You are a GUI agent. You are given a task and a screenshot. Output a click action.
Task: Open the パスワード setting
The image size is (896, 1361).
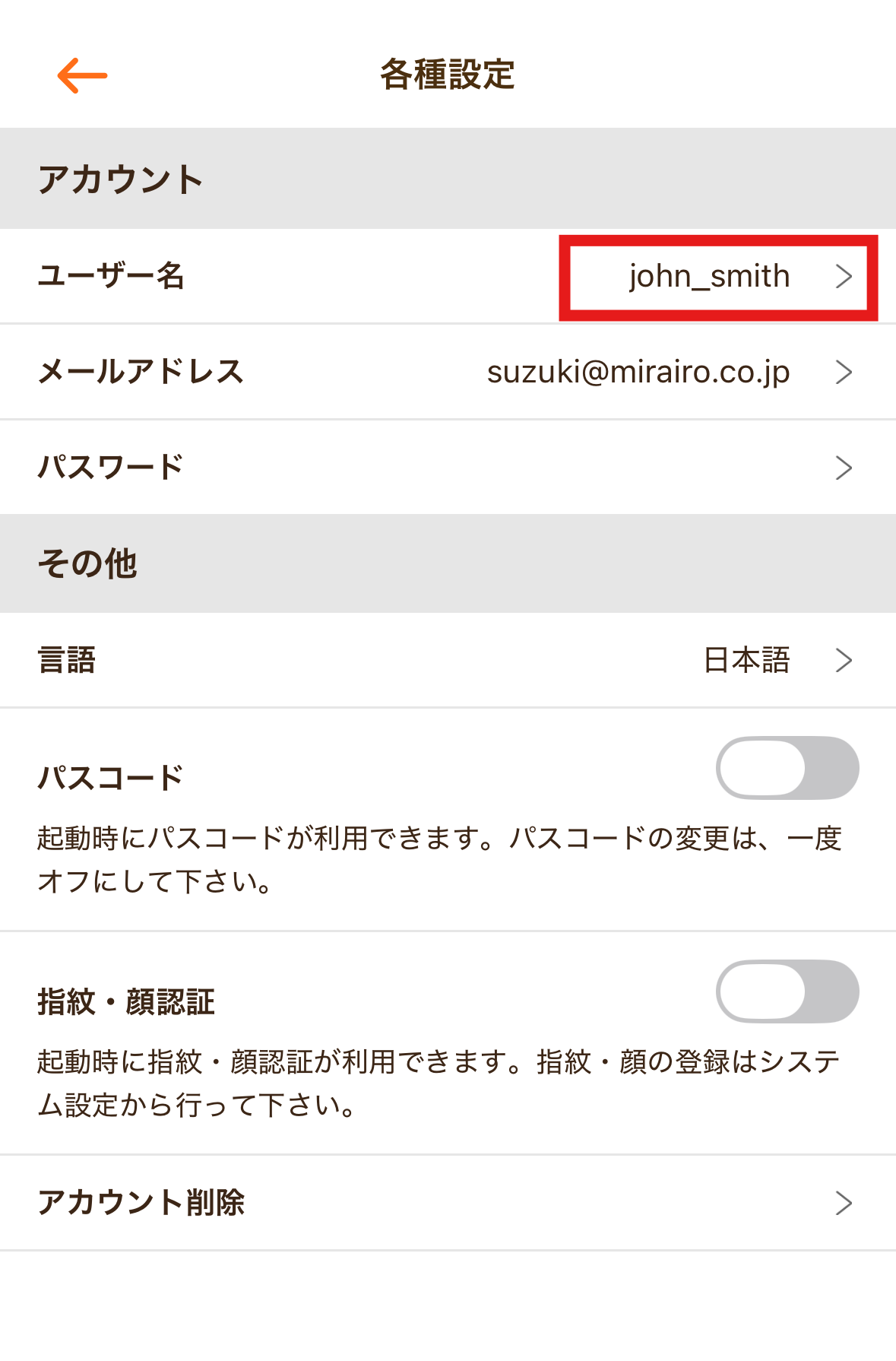[x=448, y=467]
